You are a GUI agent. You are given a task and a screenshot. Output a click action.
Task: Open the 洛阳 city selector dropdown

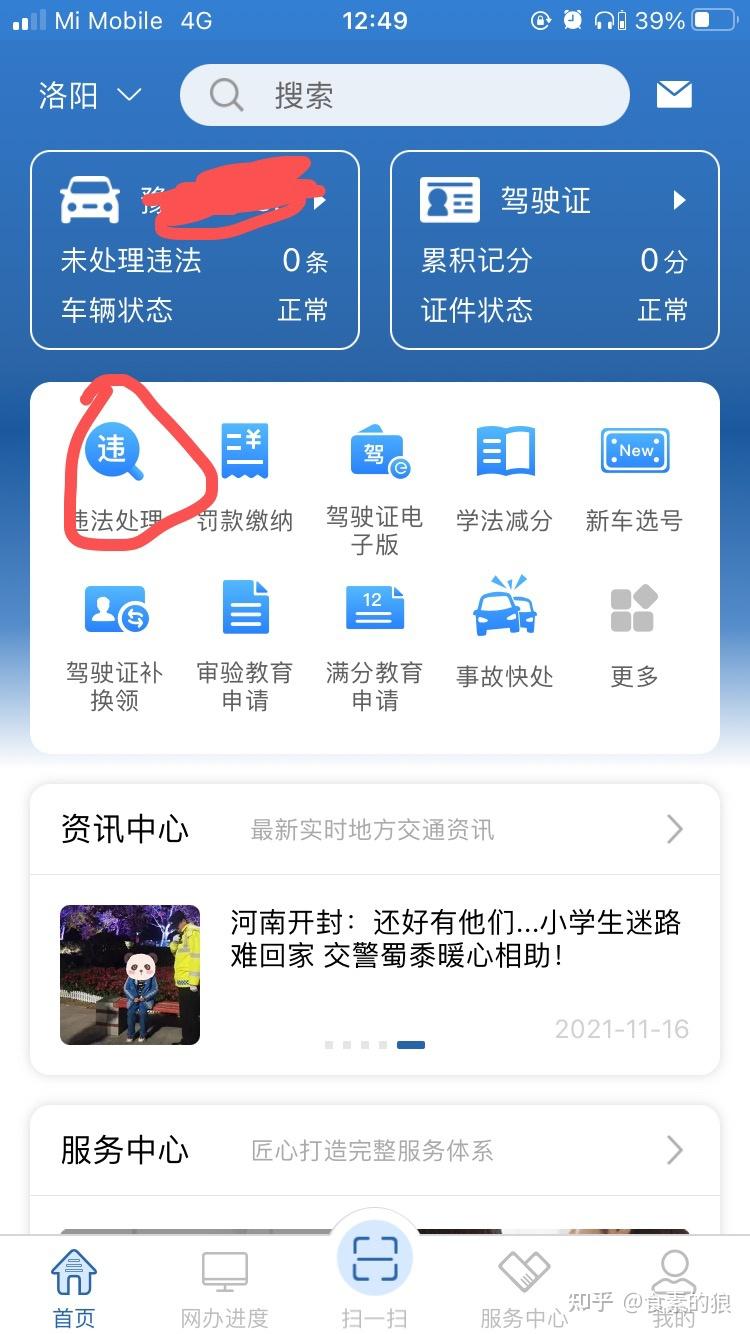click(x=91, y=95)
